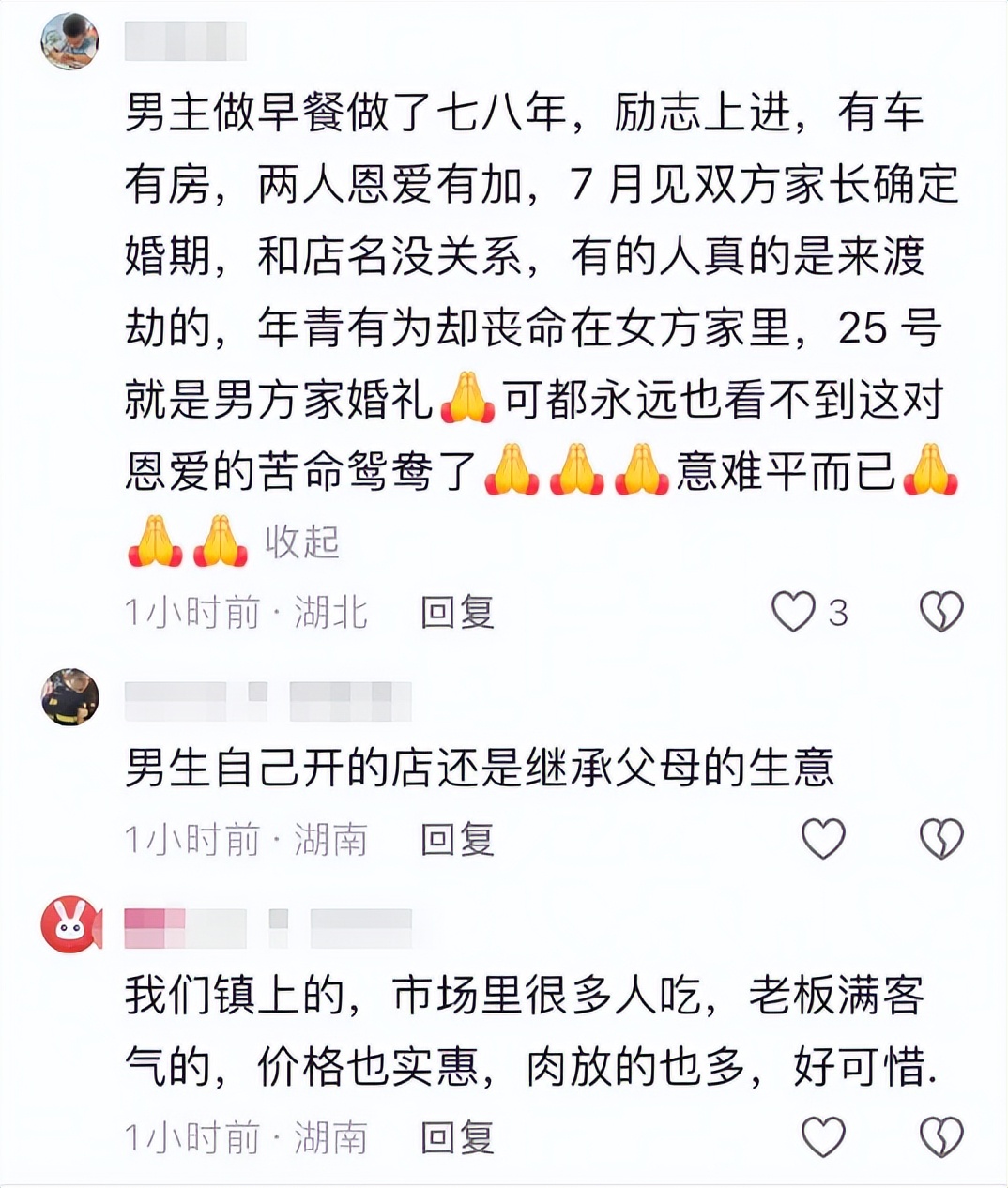Reply to the 湖北 commenter
Viewport: 1008px width, 1188px height.
pos(457,613)
